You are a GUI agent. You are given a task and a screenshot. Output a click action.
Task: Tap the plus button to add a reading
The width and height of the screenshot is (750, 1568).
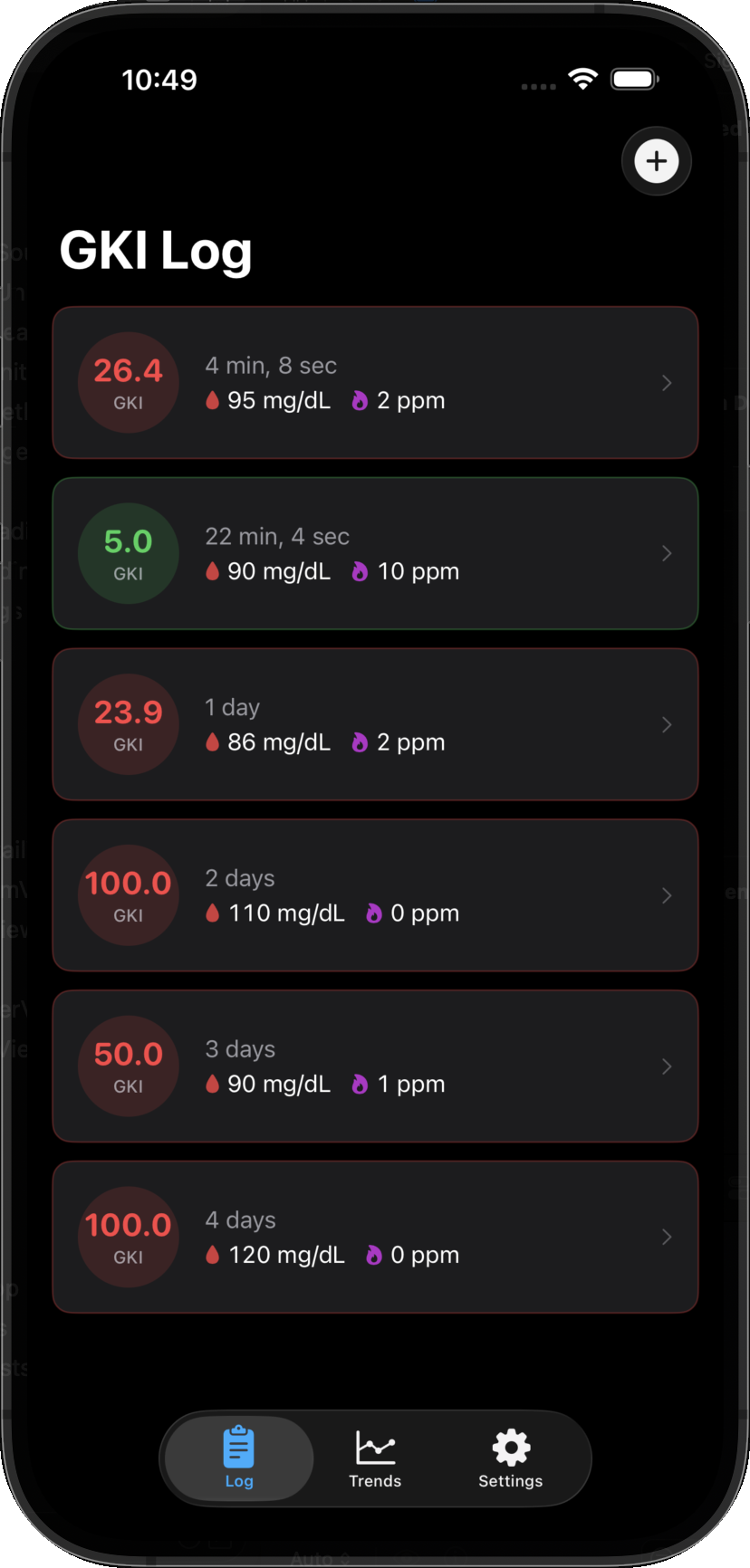(x=656, y=161)
